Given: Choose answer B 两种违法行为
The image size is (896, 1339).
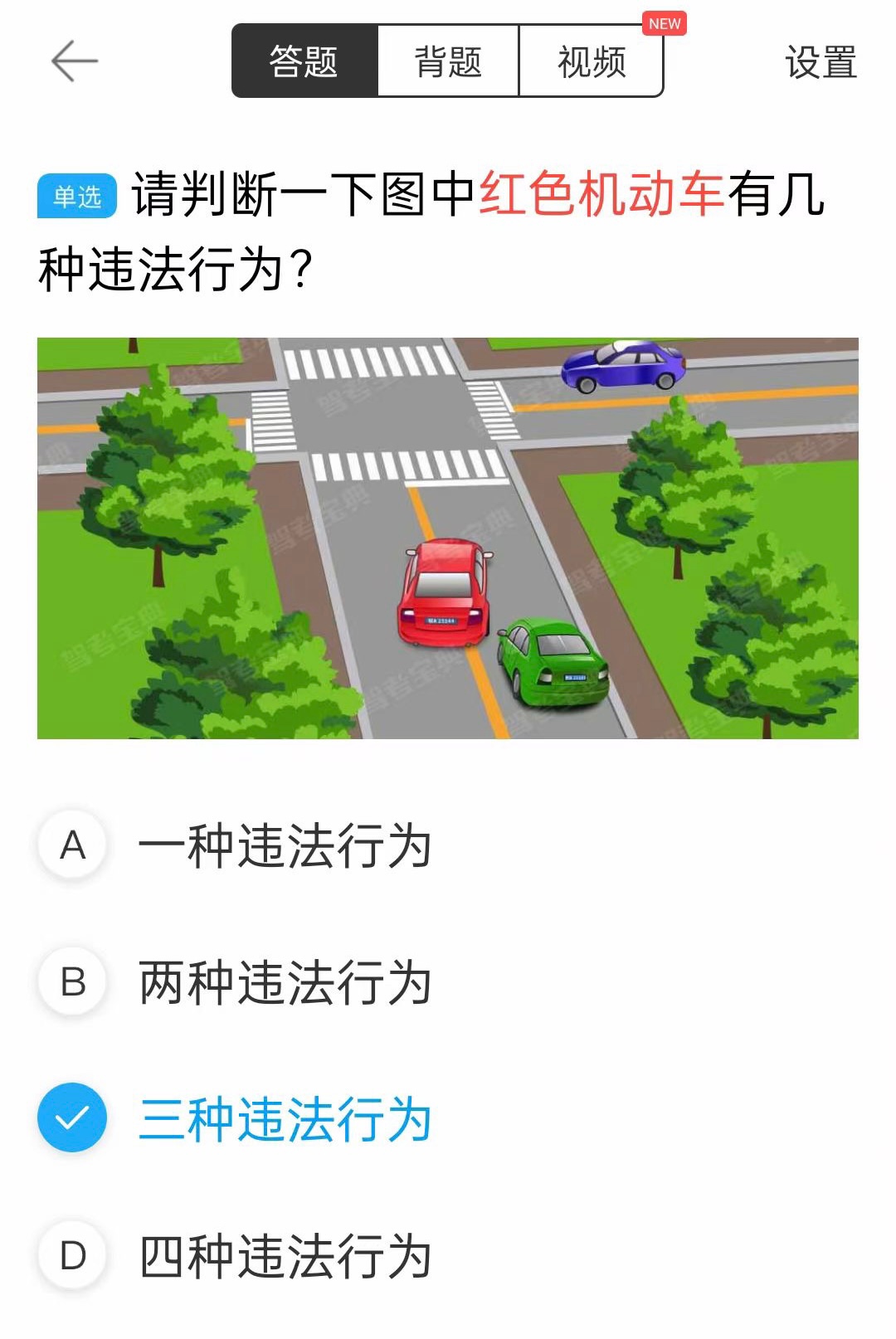Looking at the screenshot, I should [285, 982].
